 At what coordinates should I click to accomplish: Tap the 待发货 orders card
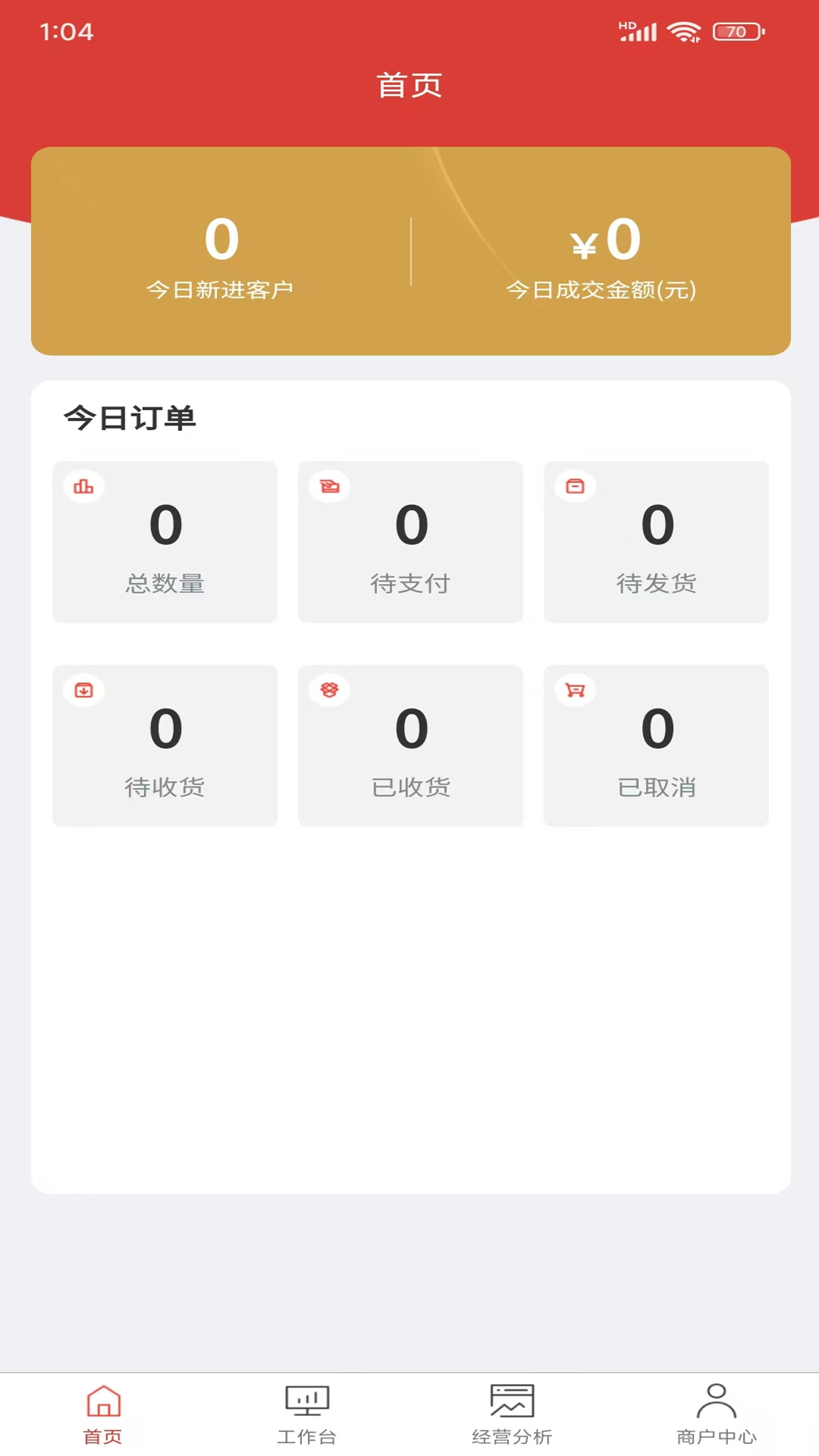pos(656,541)
